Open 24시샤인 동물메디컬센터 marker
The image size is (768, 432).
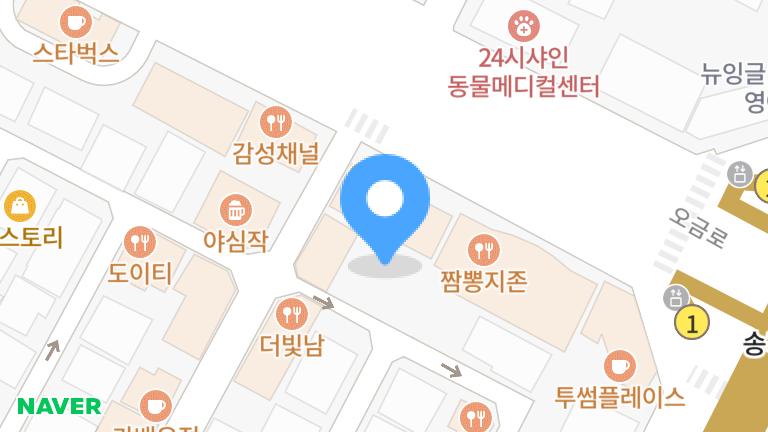coord(523,25)
